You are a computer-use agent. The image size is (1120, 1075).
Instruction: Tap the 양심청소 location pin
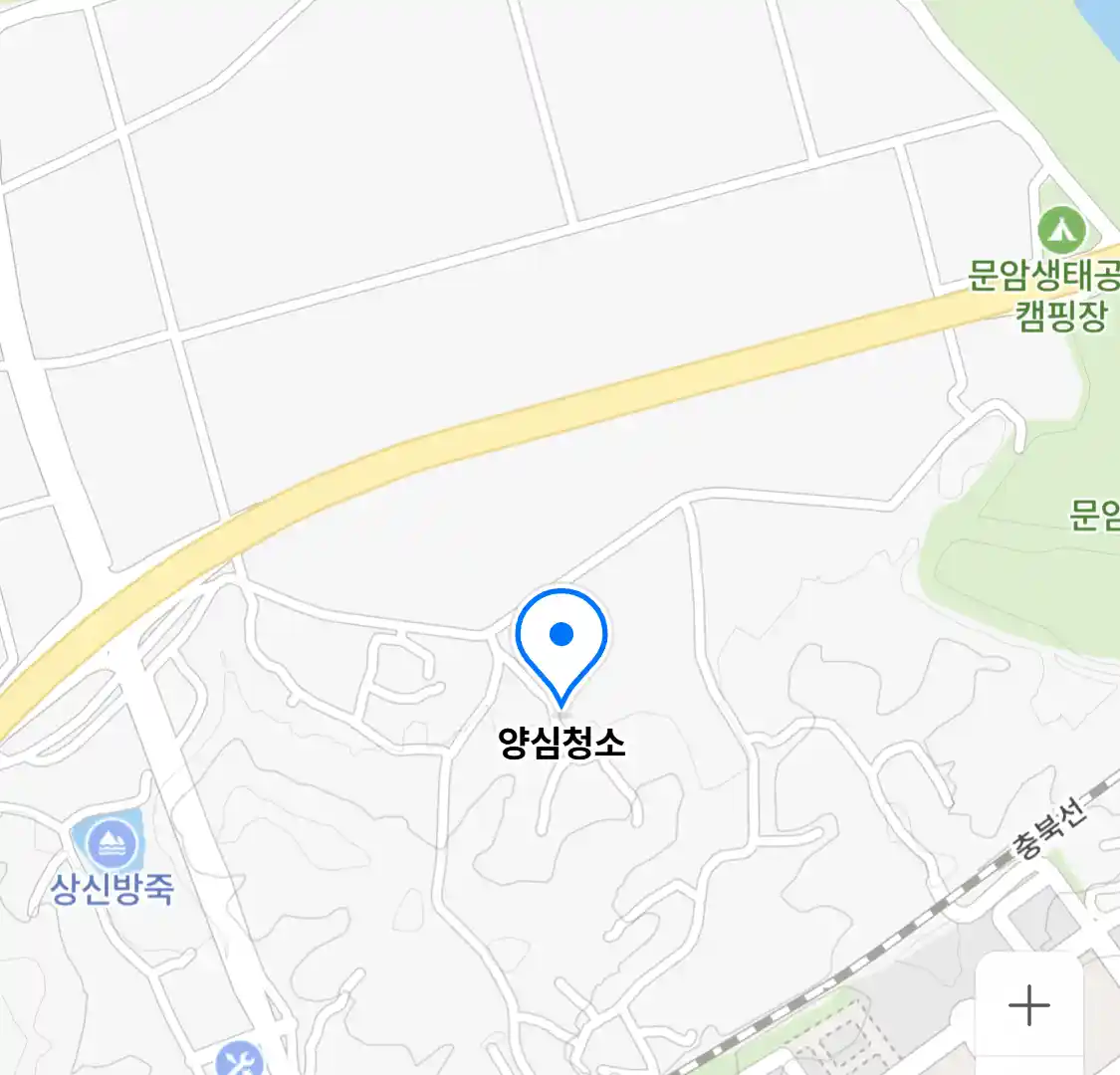(x=561, y=641)
